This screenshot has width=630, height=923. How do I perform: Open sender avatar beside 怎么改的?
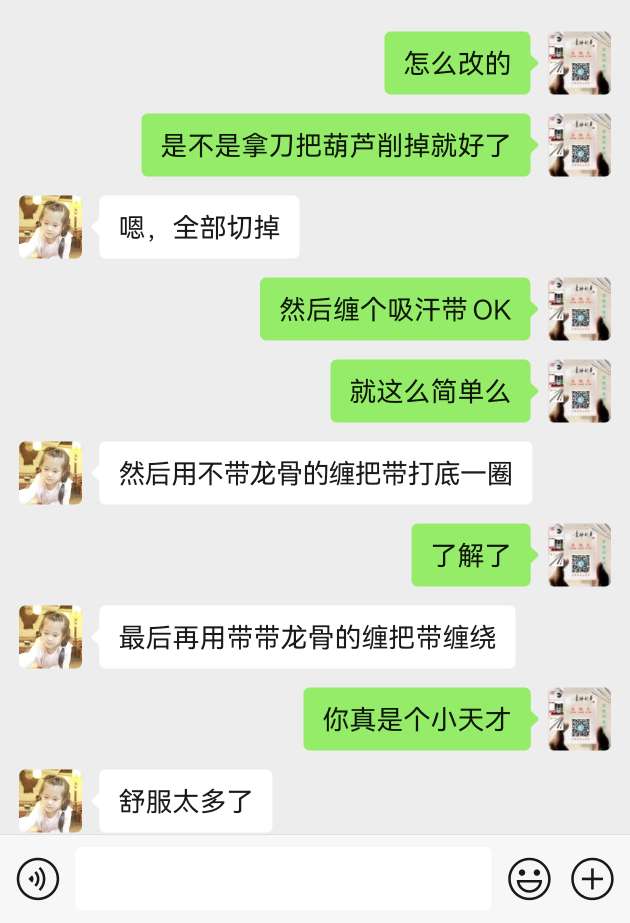580,63
